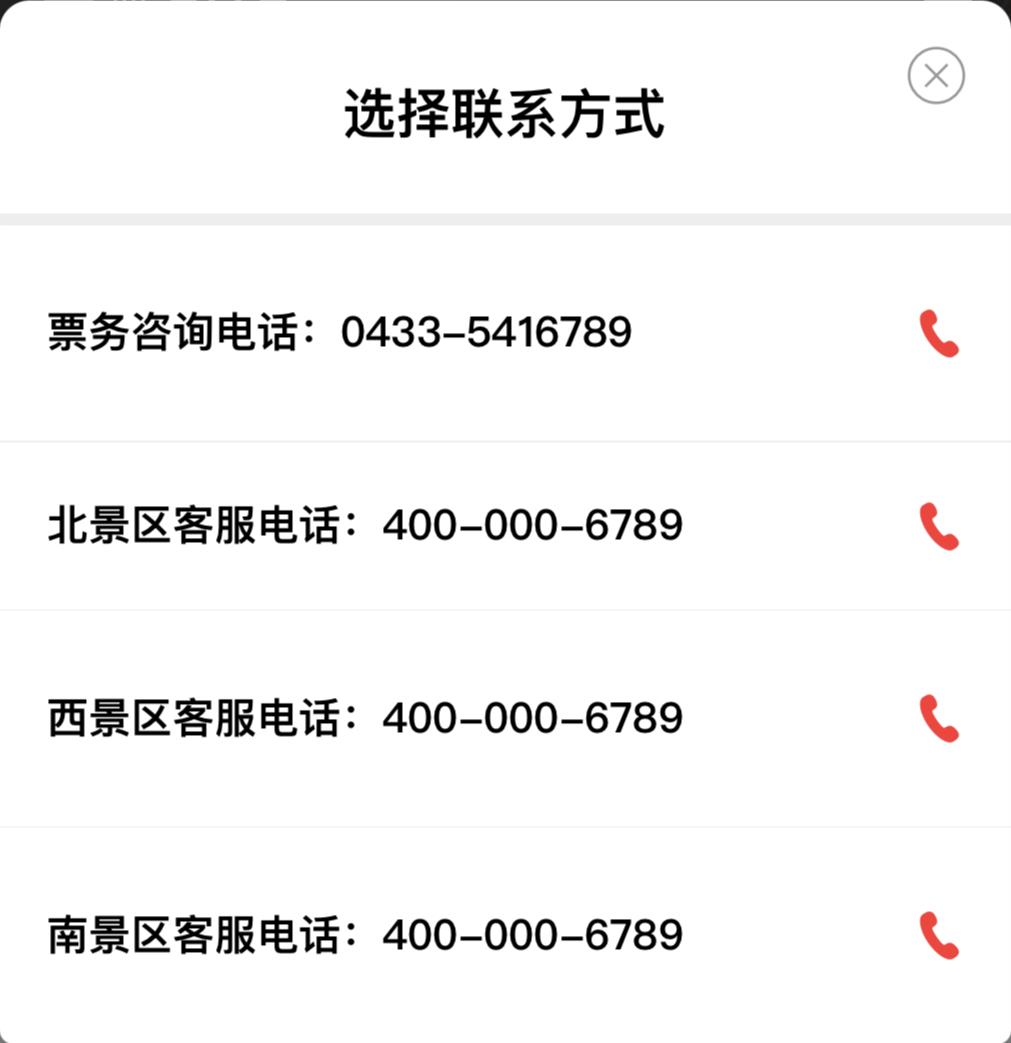The height and width of the screenshot is (1043, 1011).
Task: Tap phone icon for 西景区客服电话
Action: (x=939, y=719)
